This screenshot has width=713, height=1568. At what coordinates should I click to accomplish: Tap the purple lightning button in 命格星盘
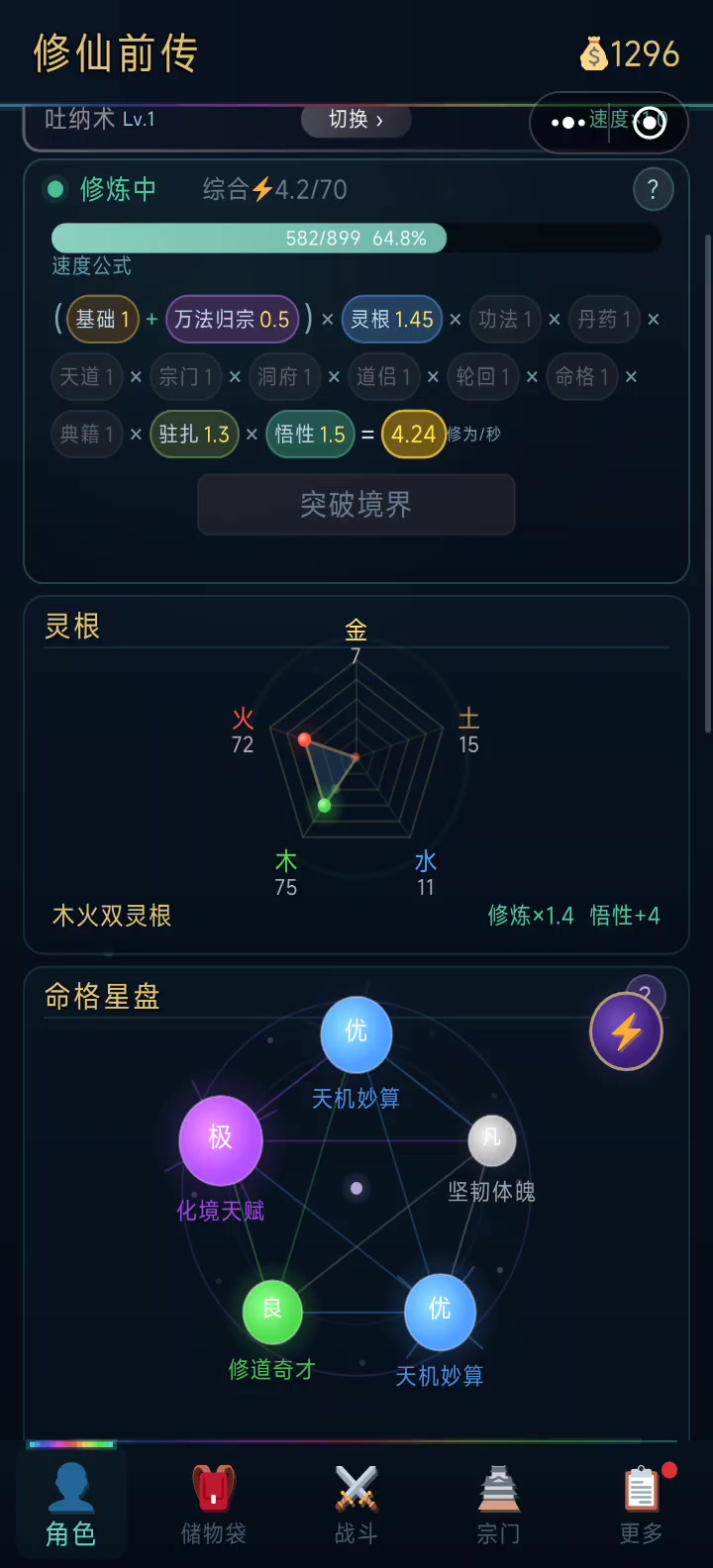(x=626, y=1032)
